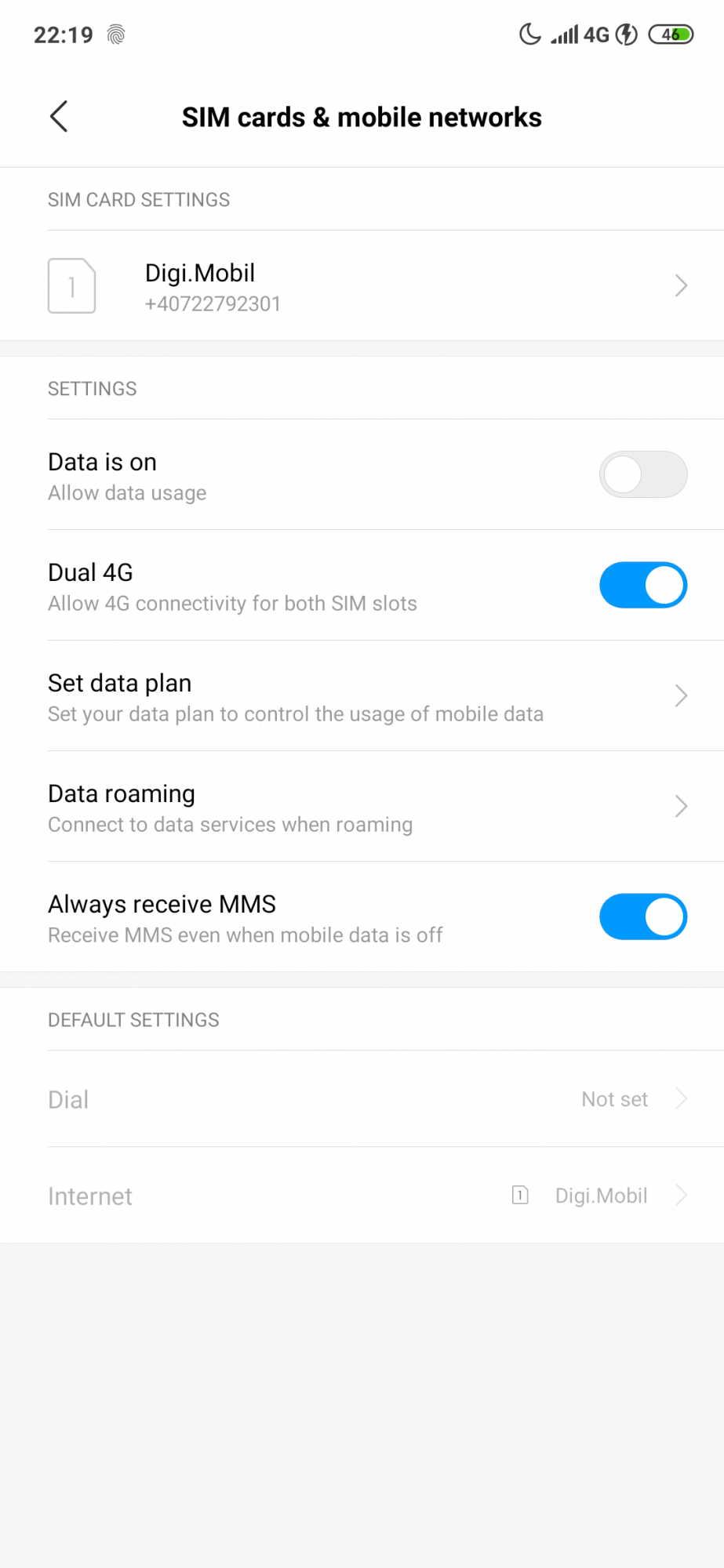Open Digi.Mobil SIM card settings
This screenshot has height=1568, width=724.
tap(361, 286)
